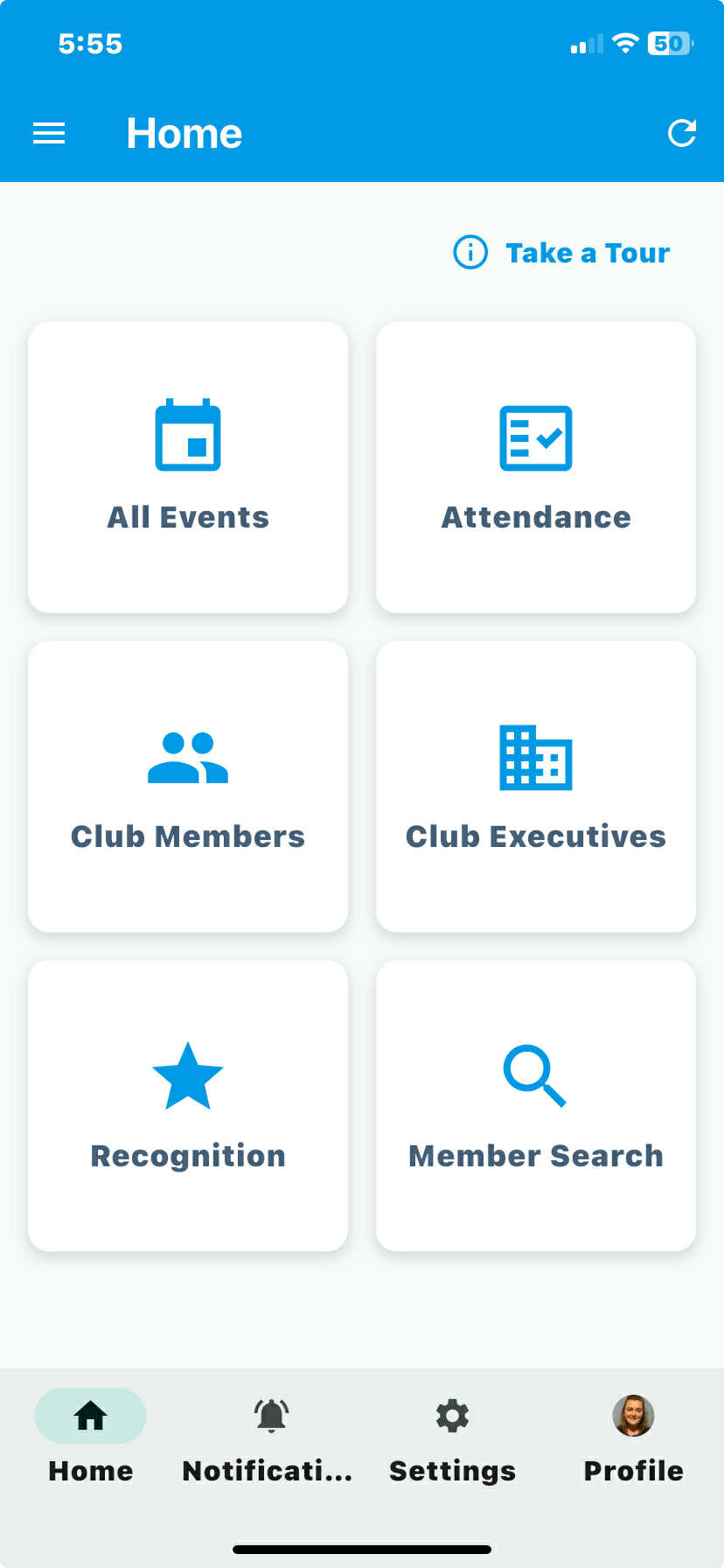This screenshot has height=1568, width=724.
Task: Go to Attendance
Action: coord(536,467)
